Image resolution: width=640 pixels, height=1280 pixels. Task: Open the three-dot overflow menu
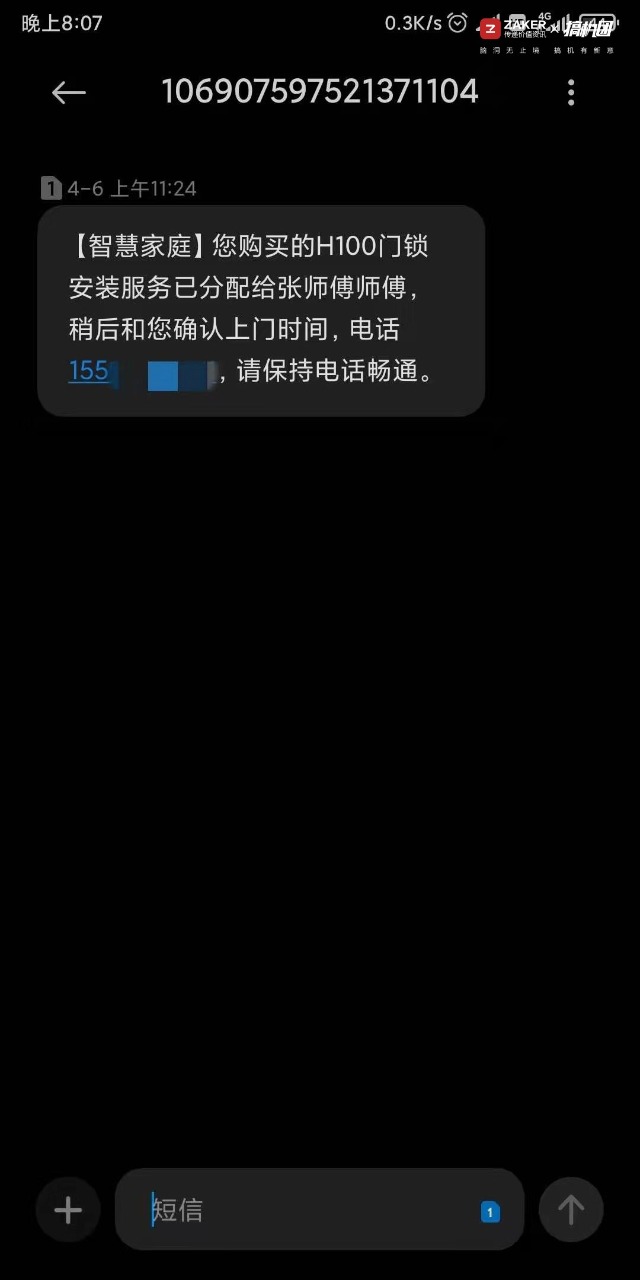[571, 93]
